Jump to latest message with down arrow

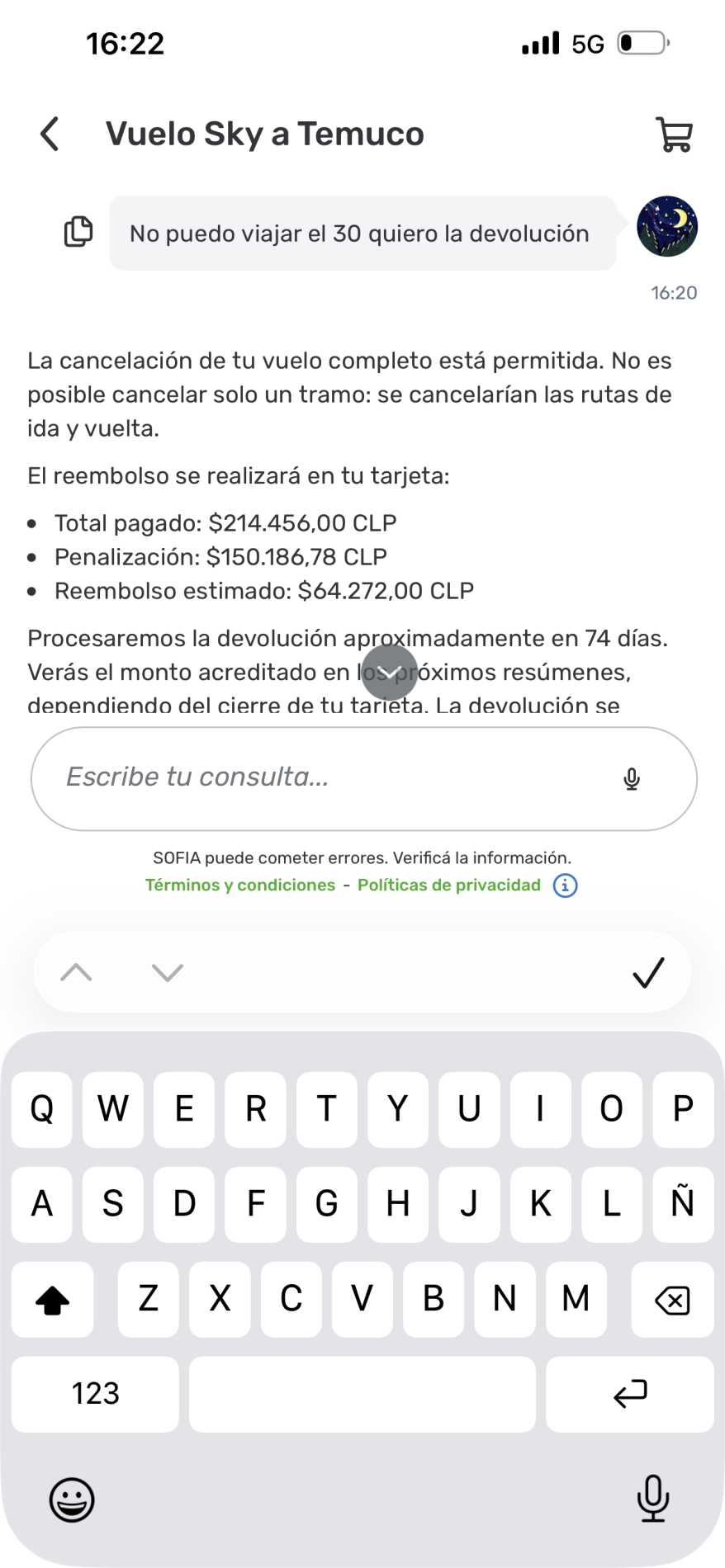pyautogui.click(x=389, y=673)
